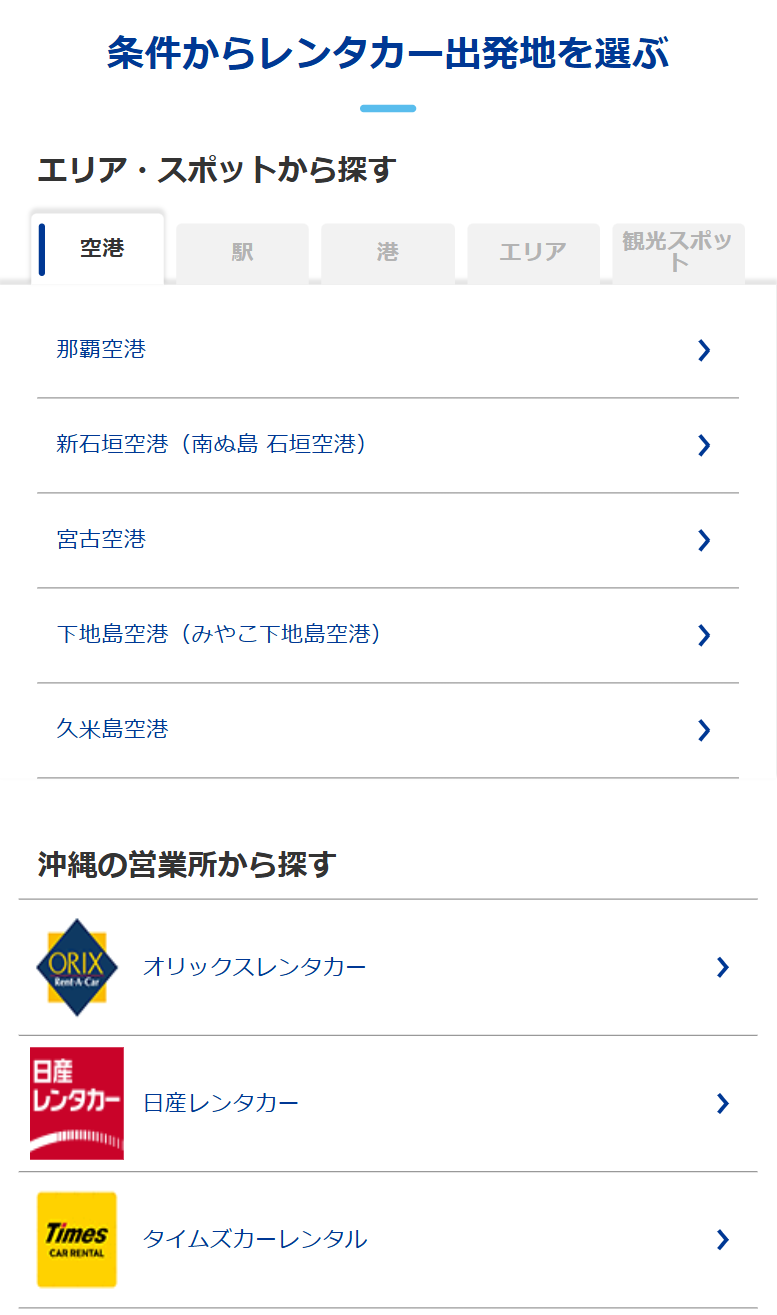Open 那覇空港 rental locations
The height and width of the screenshot is (1315, 777).
[x=387, y=350]
